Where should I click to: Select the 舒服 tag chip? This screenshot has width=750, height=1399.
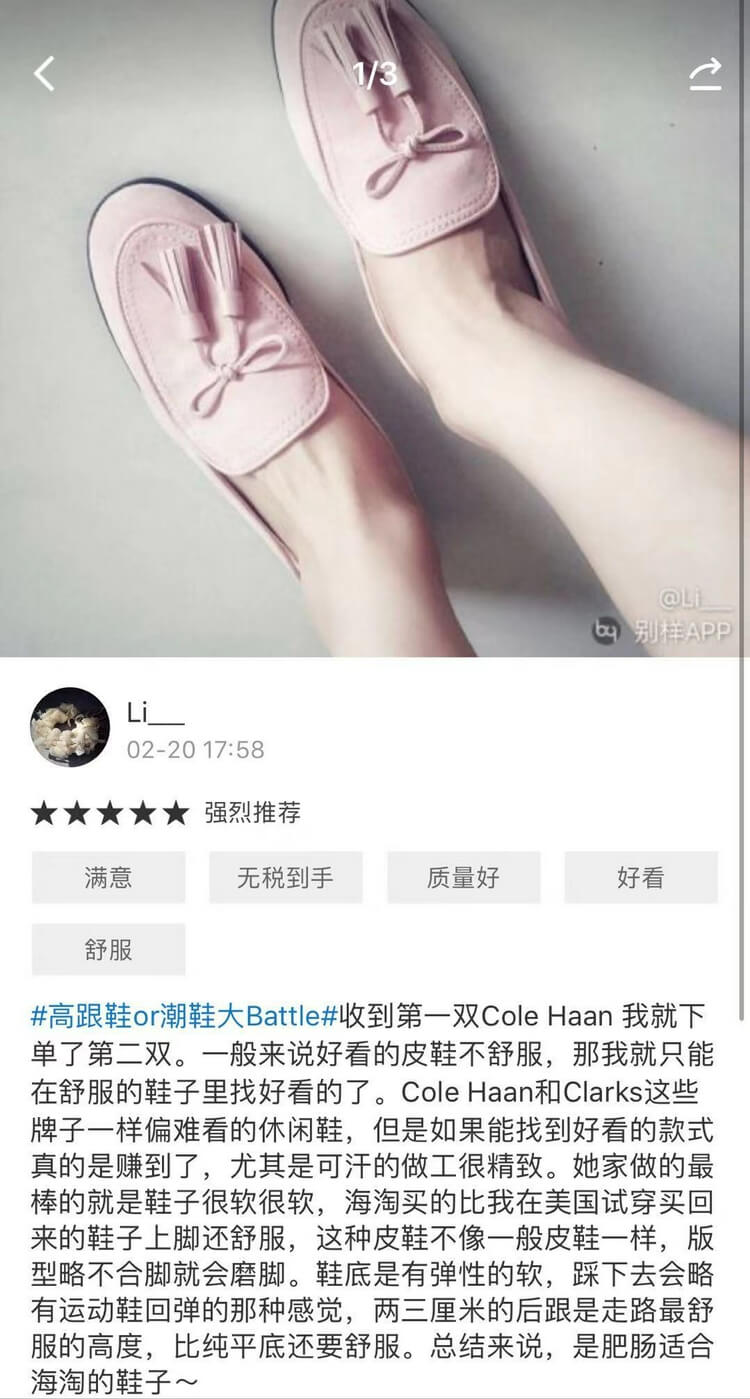point(108,949)
